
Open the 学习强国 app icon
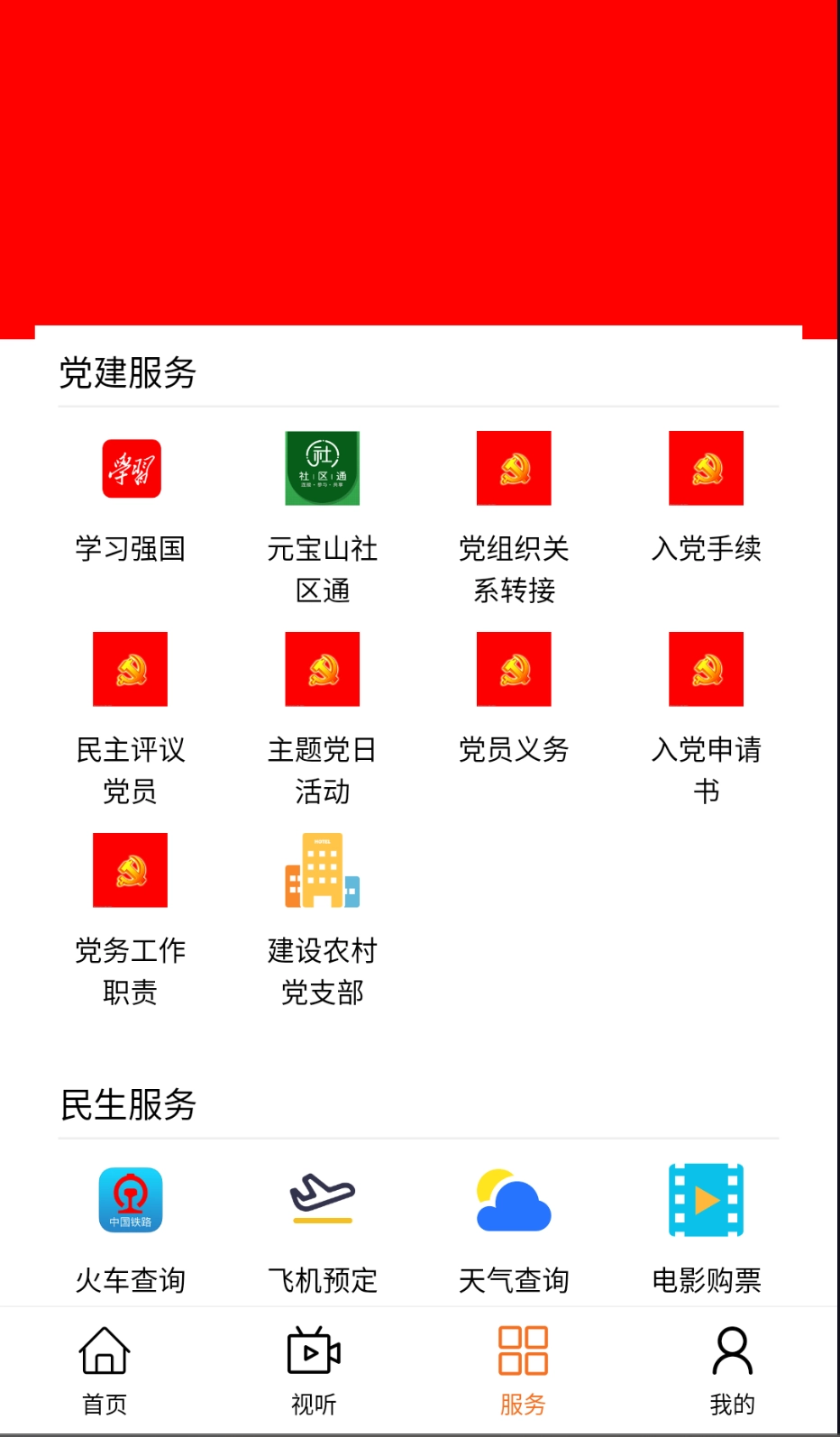click(x=131, y=468)
